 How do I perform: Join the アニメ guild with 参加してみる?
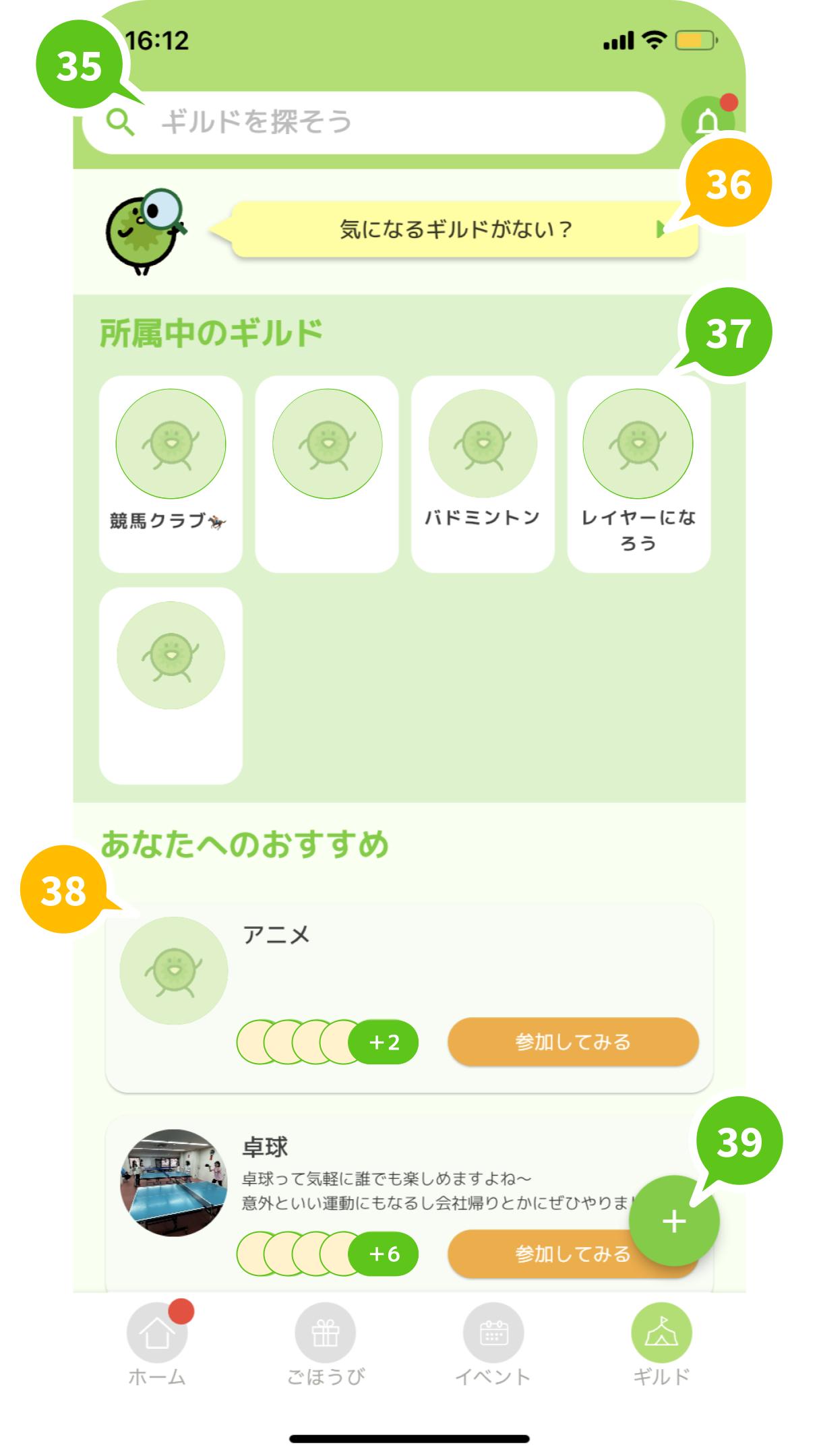coord(573,1041)
